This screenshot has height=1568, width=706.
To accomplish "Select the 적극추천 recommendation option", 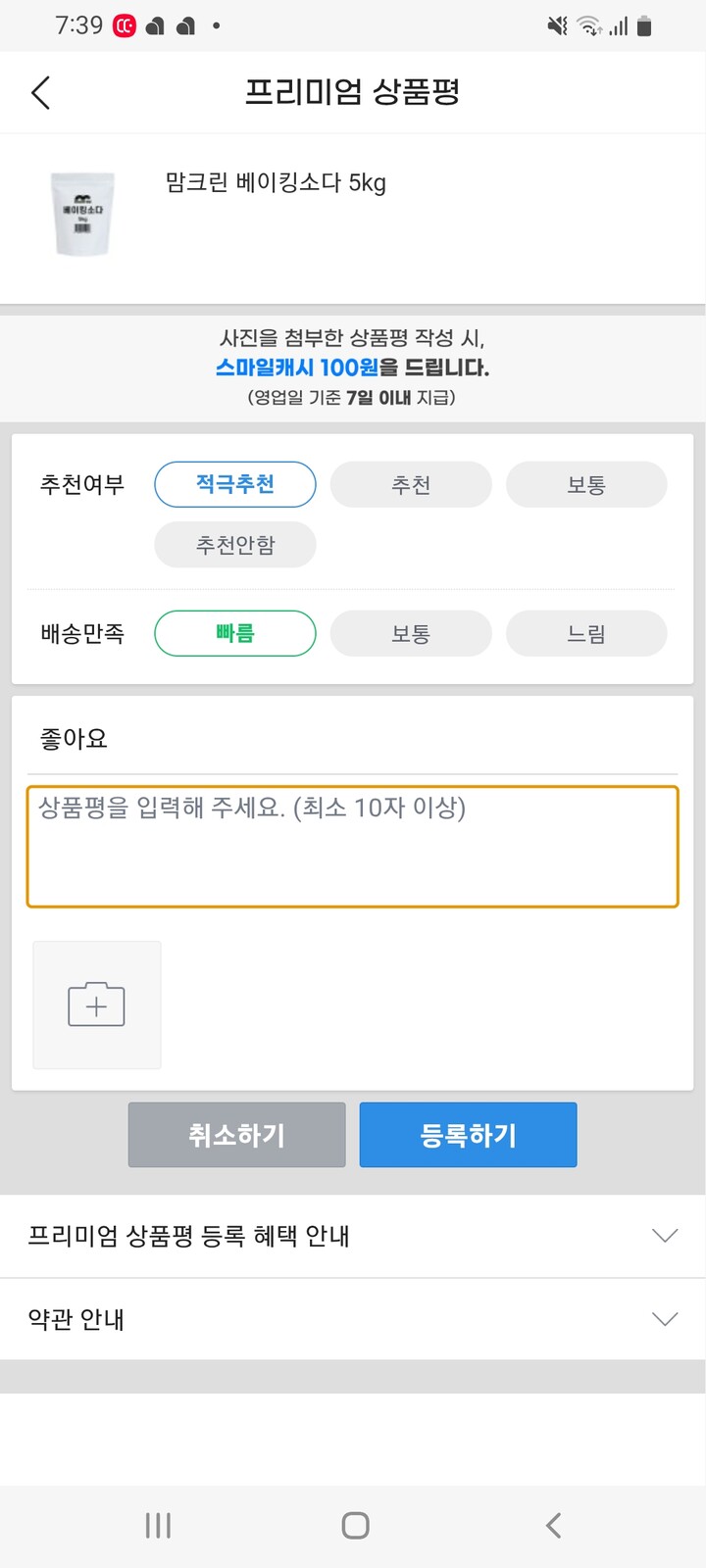I will click(234, 484).
